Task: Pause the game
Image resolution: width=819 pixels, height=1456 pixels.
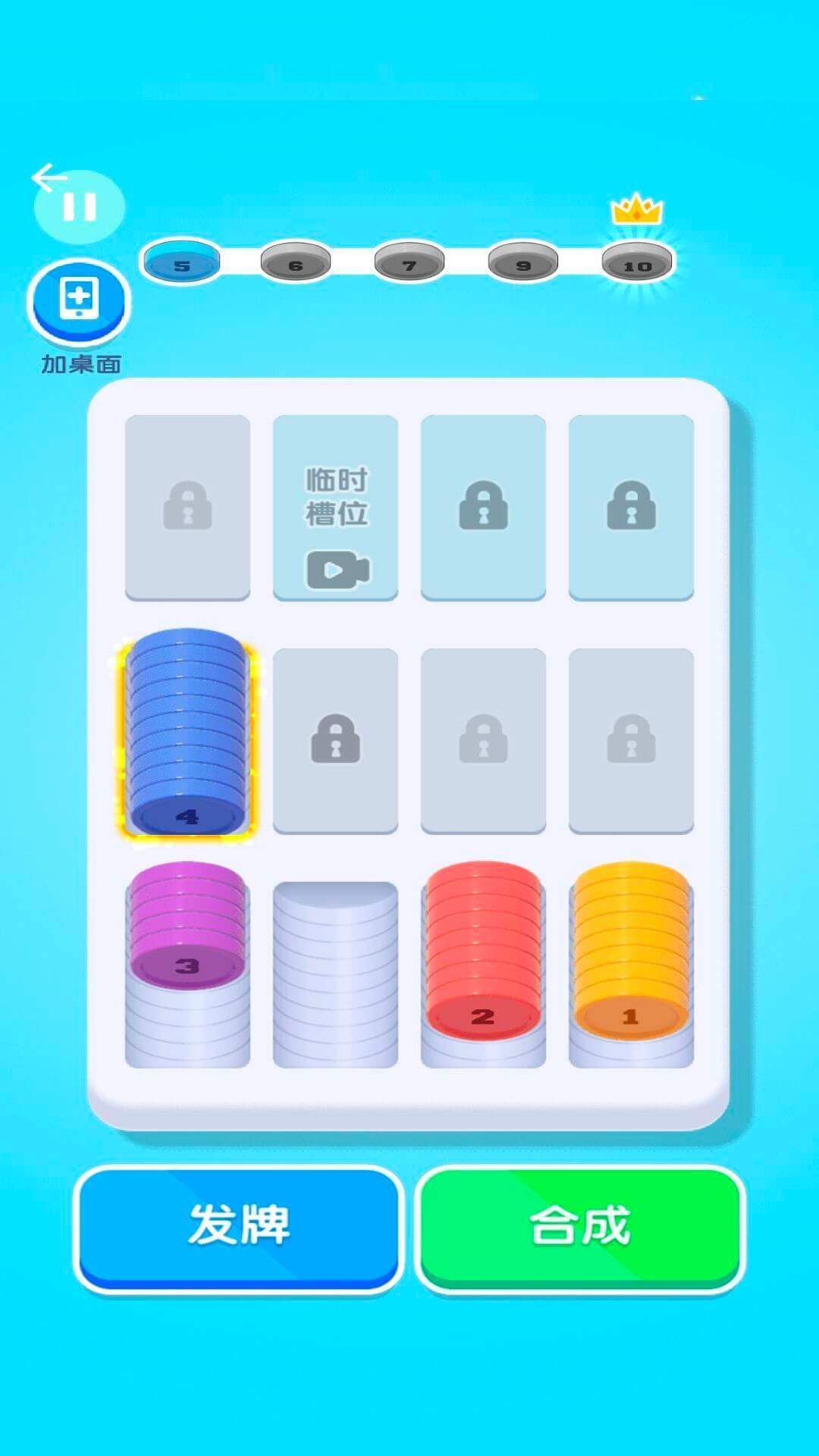Action: pyautogui.click(x=79, y=206)
